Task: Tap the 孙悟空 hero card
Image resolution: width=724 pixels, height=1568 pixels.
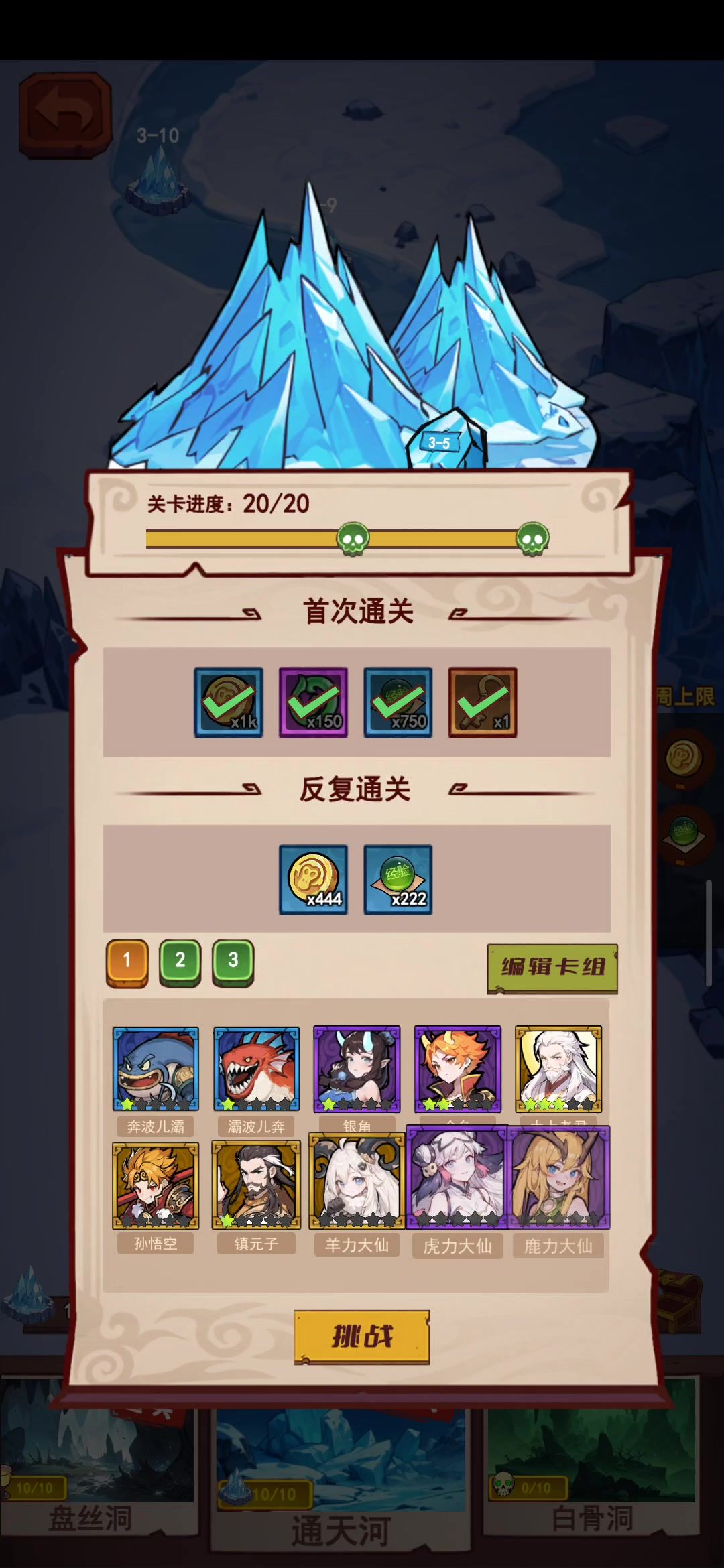Action: [x=156, y=1185]
